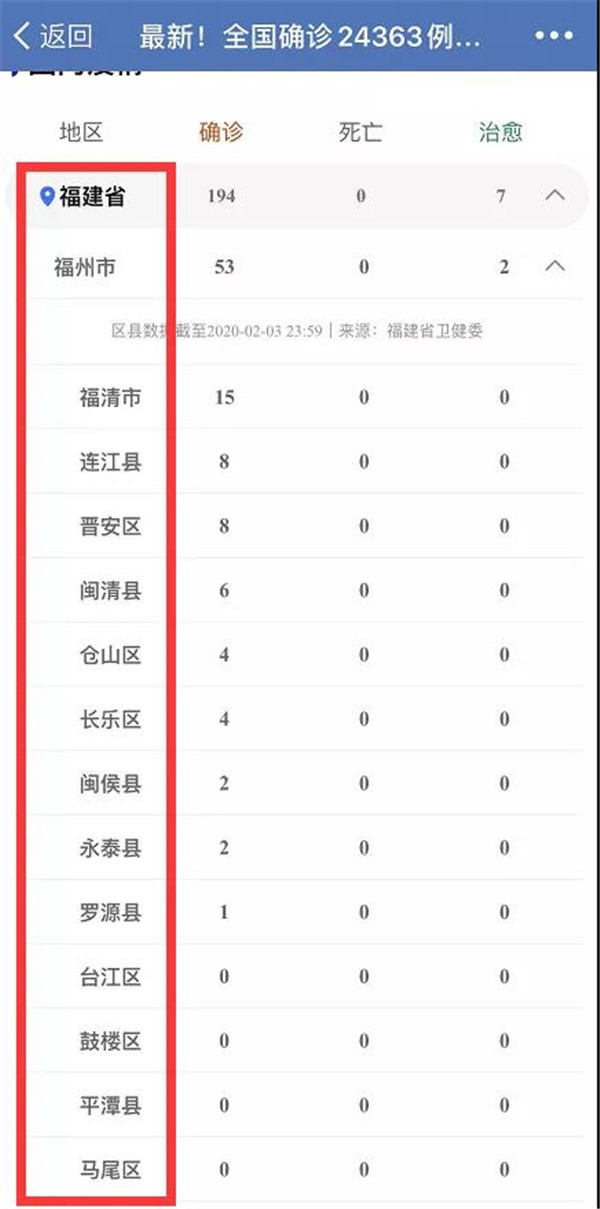This screenshot has height=1209, width=600.
Task: Collapse the 福州市 city row
Action: click(555, 267)
